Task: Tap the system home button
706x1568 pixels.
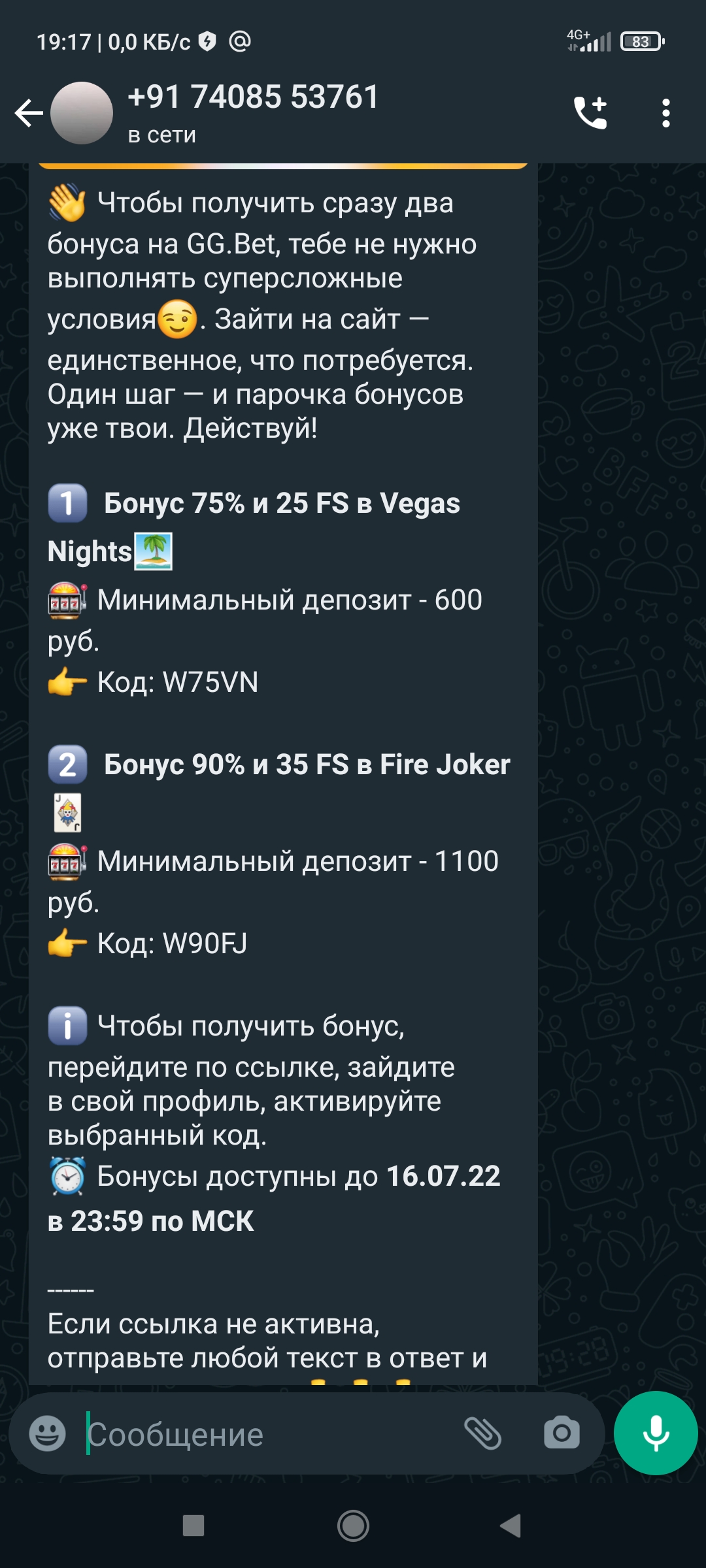Action: [353, 1526]
